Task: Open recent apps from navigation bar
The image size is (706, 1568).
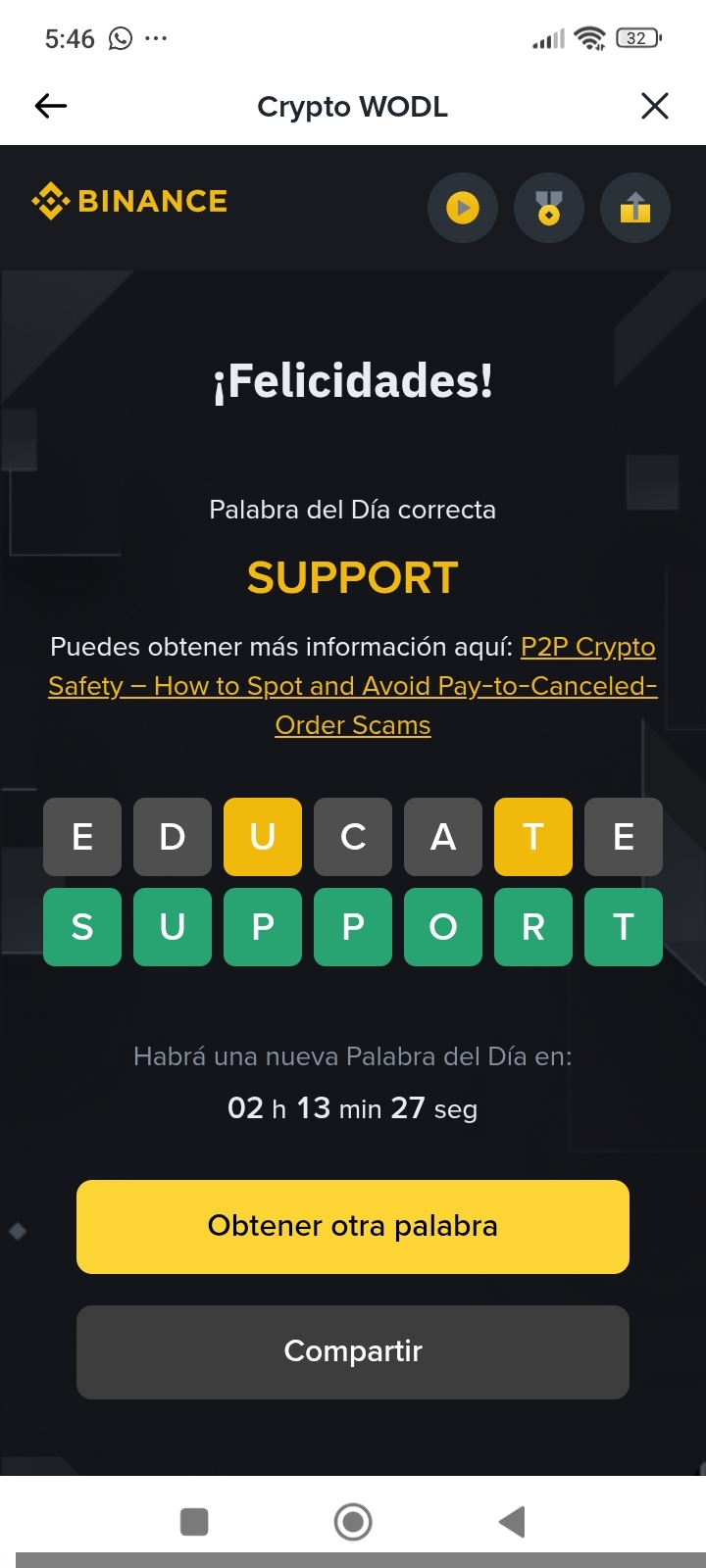Action: click(194, 1522)
